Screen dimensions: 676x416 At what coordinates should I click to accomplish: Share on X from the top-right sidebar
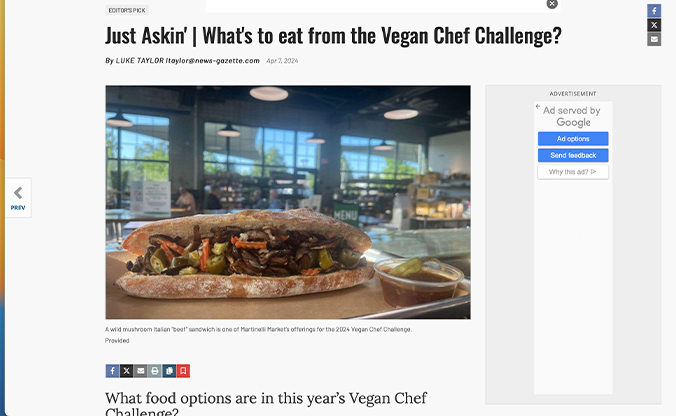654,25
